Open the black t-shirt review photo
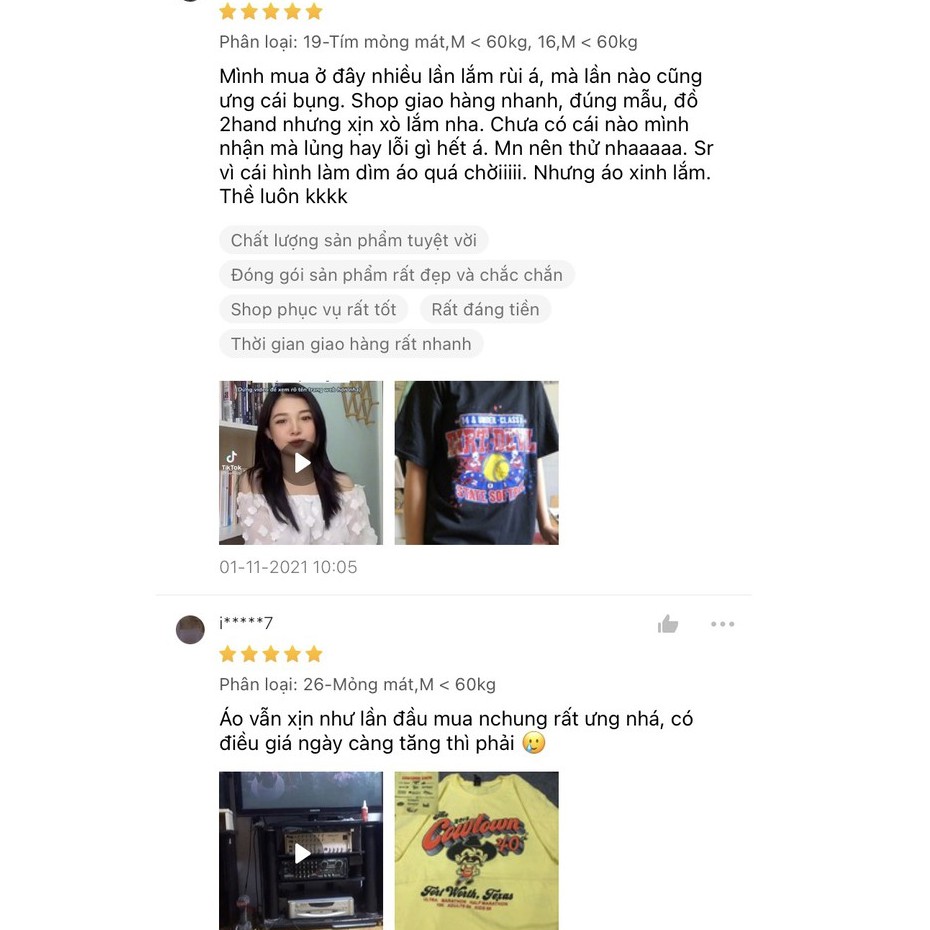This screenshot has width=930, height=930. point(476,462)
